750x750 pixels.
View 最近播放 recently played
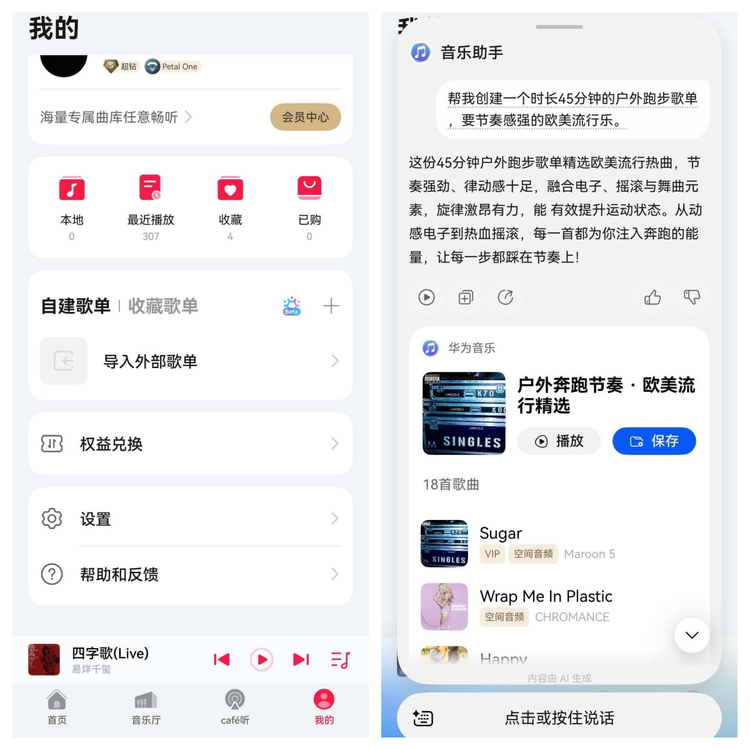click(150, 199)
